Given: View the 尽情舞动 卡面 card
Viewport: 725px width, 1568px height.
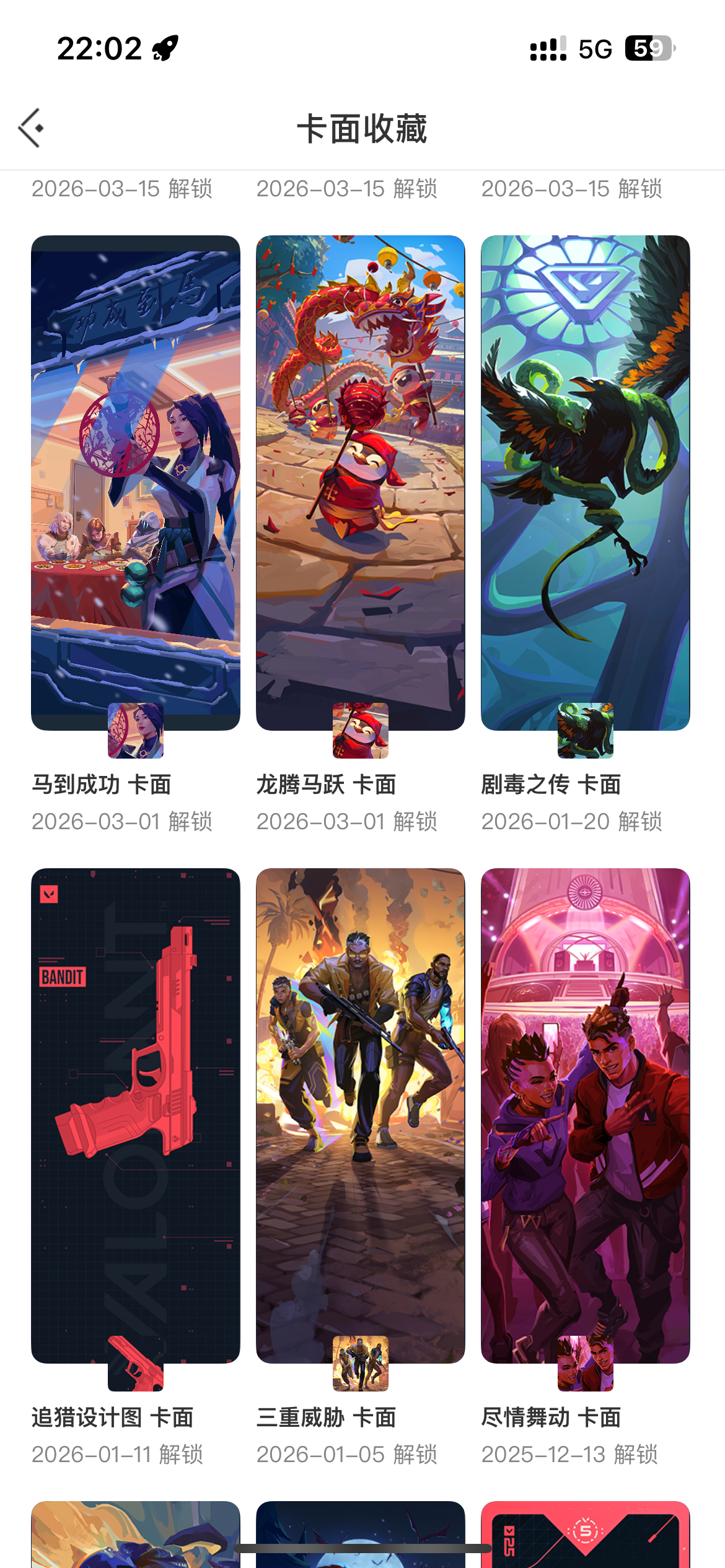Looking at the screenshot, I should (x=585, y=1115).
